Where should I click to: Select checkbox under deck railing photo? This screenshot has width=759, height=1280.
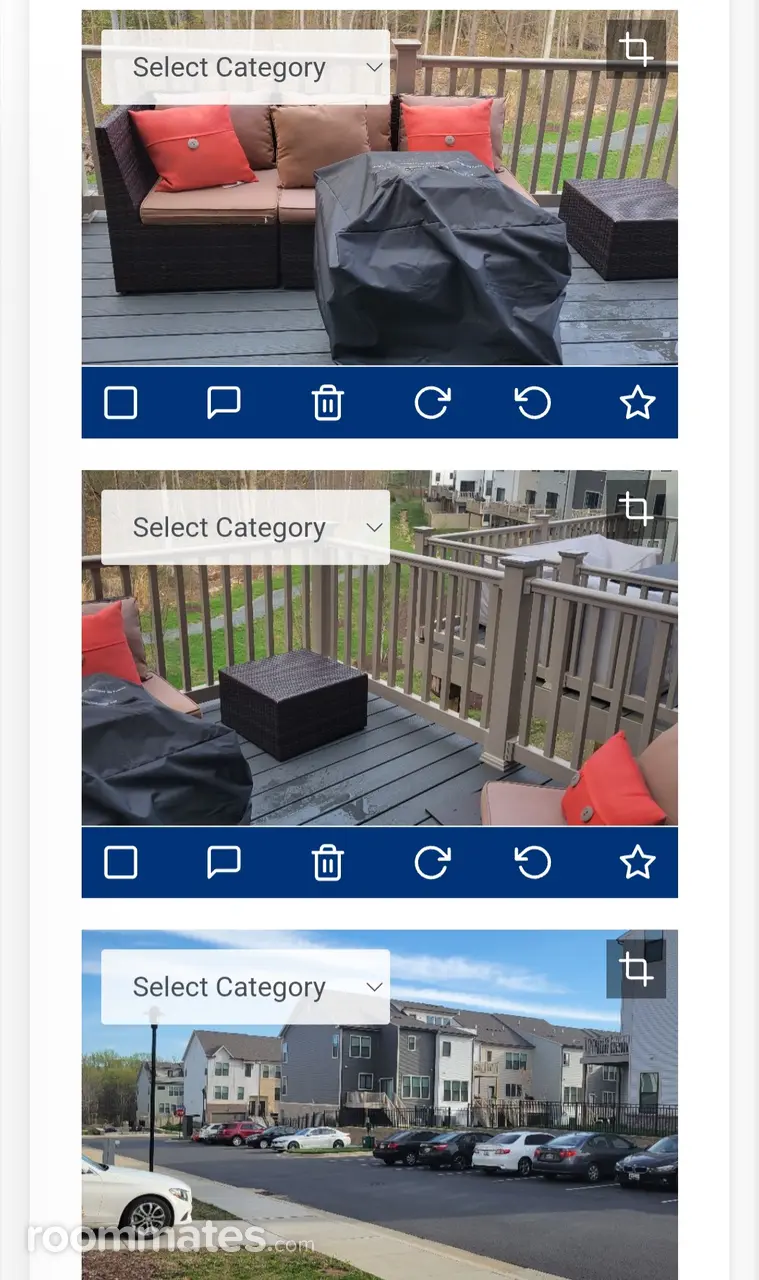[120, 862]
